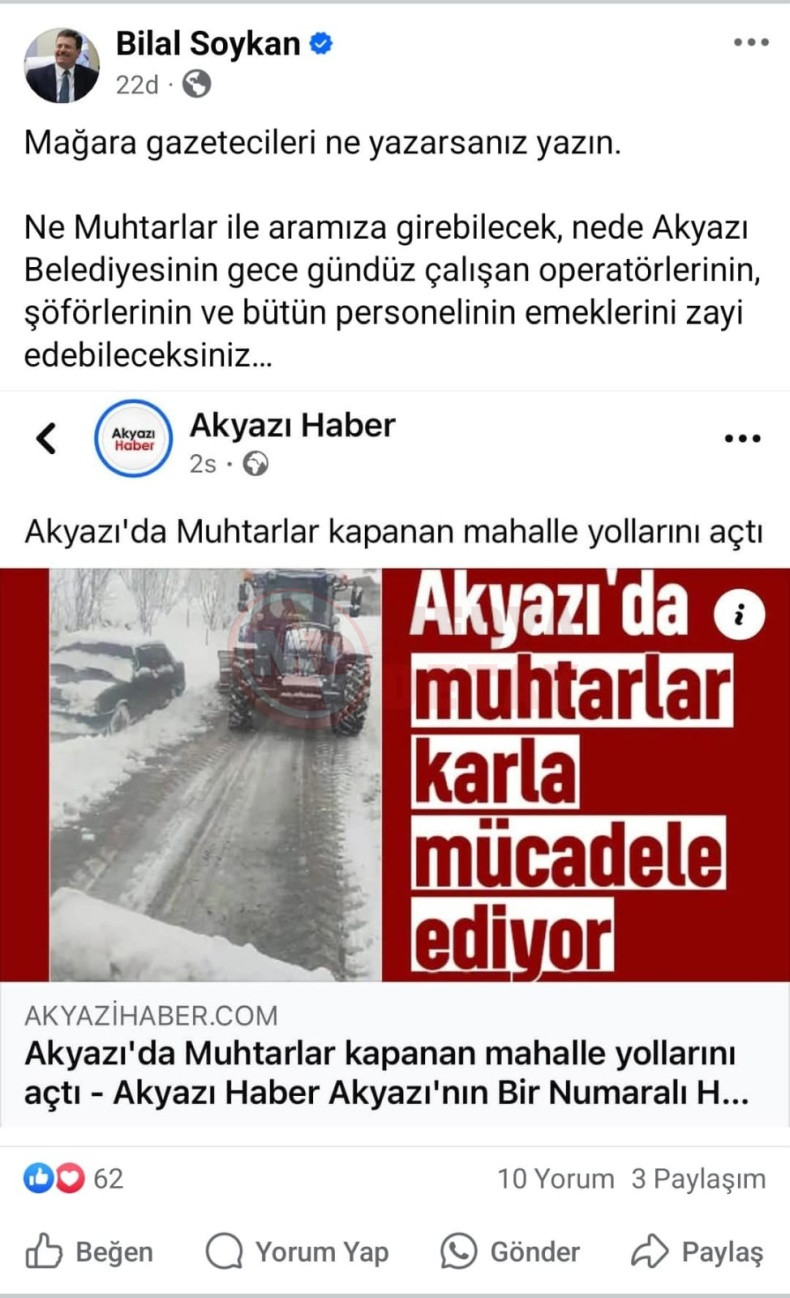Click the 10 Yorum count

(x=556, y=1178)
